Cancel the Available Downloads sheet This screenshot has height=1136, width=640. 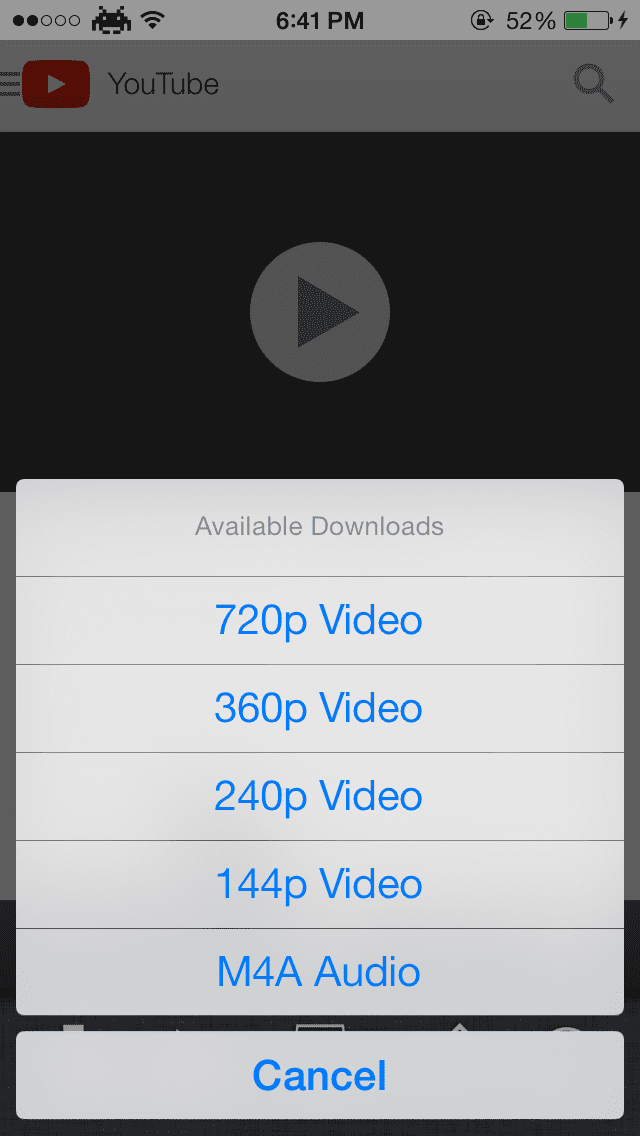coord(320,1075)
